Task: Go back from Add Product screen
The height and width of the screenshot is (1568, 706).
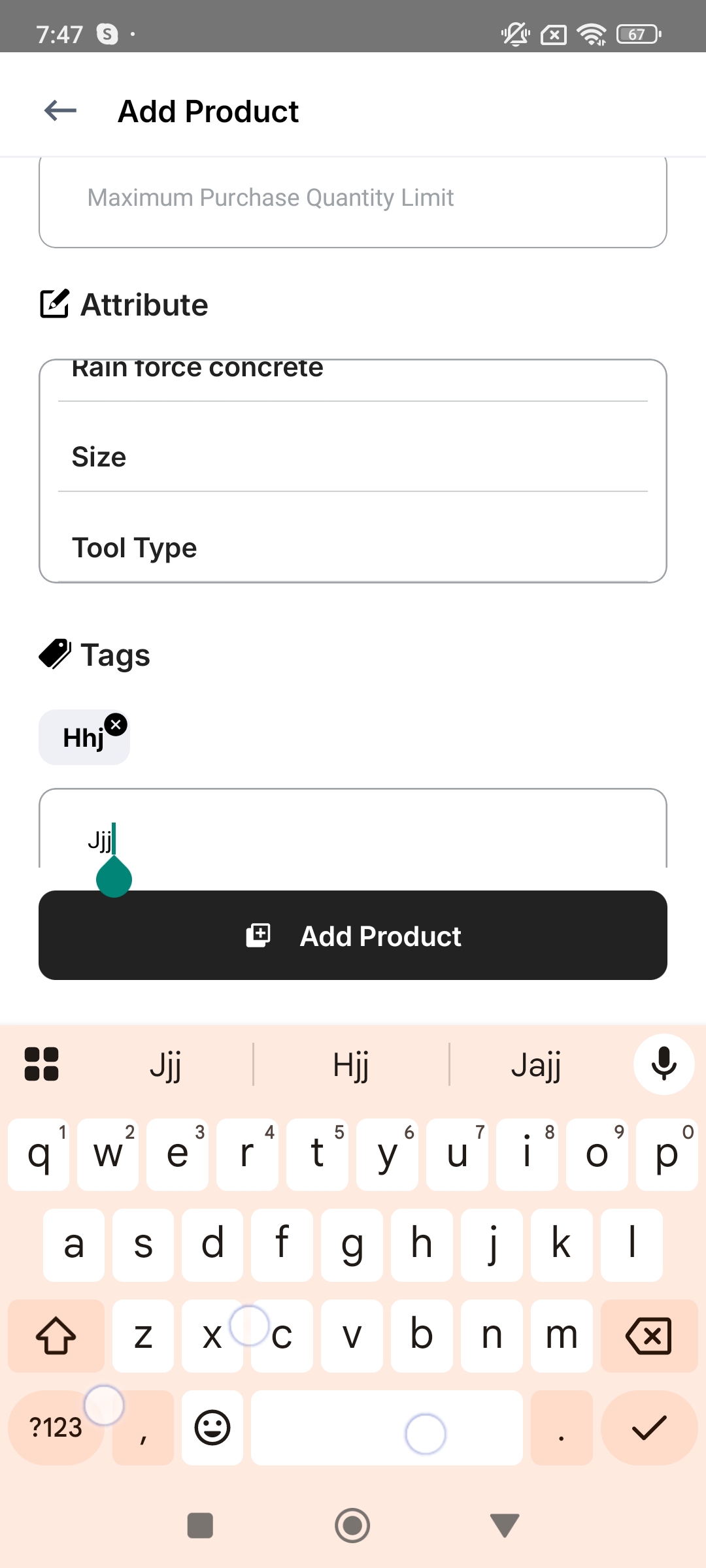Action: [60, 111]
